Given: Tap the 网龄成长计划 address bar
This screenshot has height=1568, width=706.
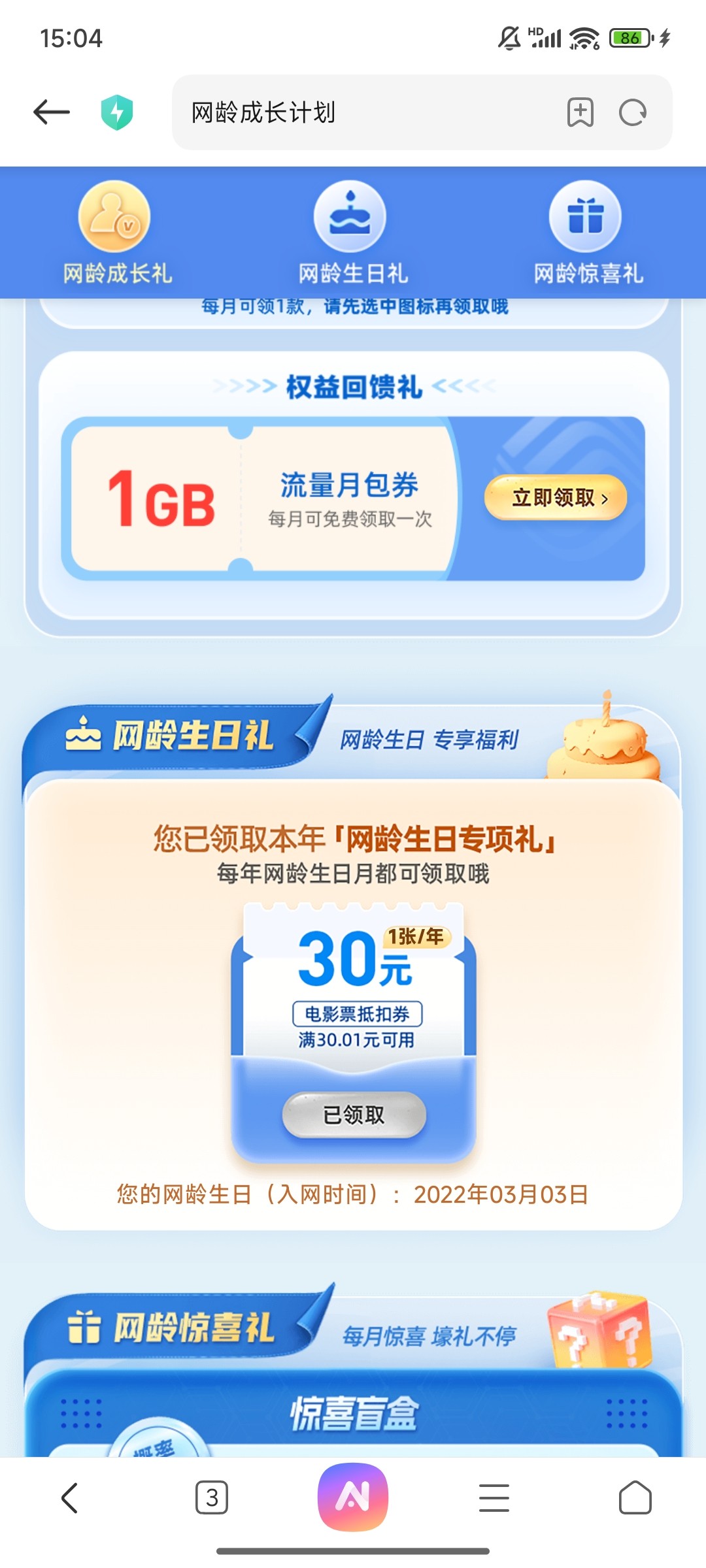Looking at the screenshot, I should (366, 112).
